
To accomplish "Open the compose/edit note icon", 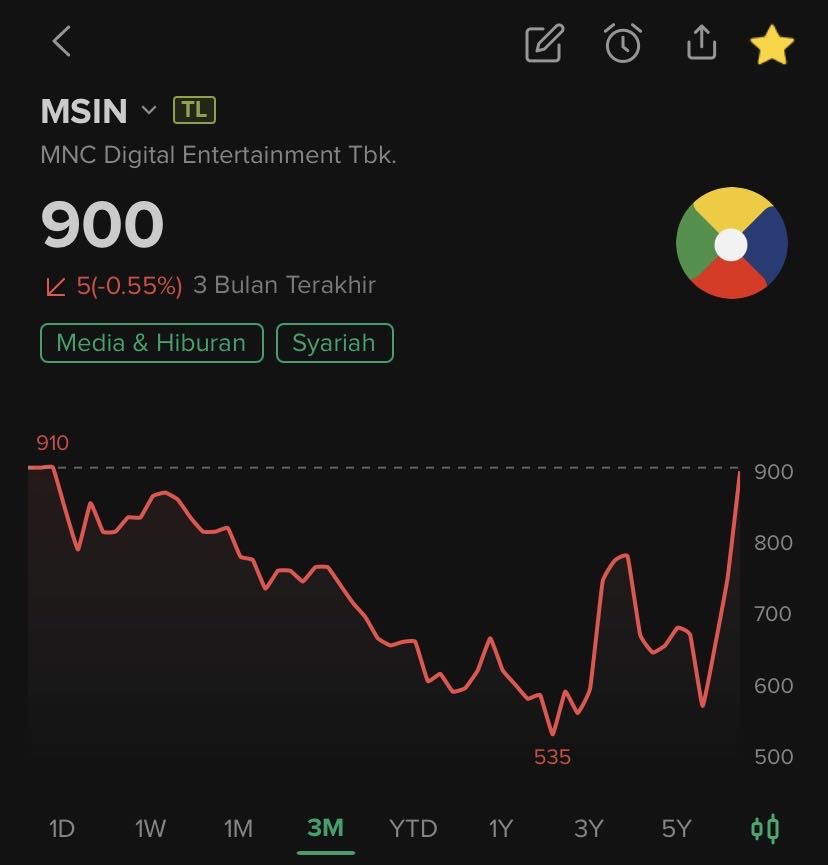I will click(x=543, y=43).
